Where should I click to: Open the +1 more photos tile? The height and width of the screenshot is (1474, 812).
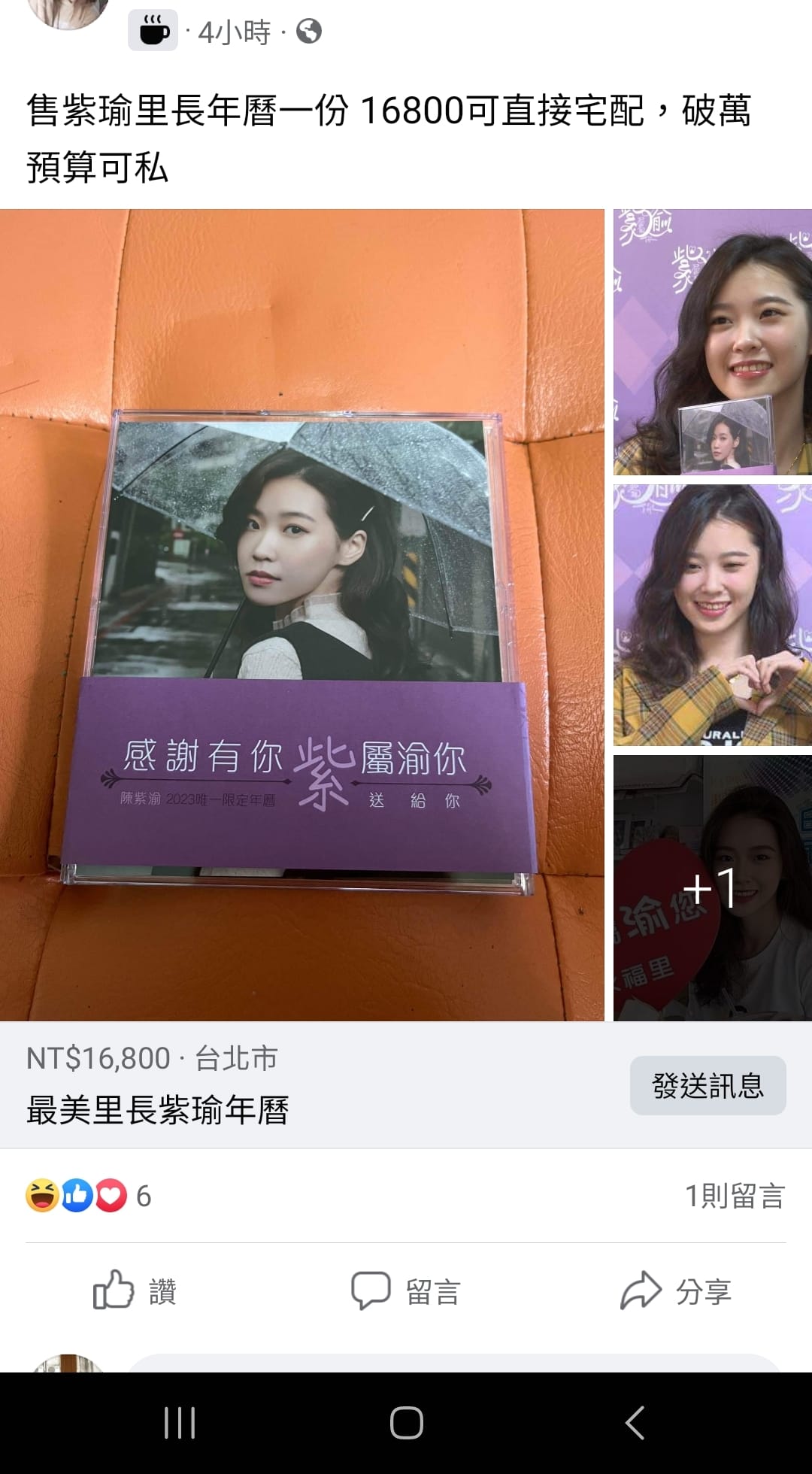(x=712, y=887)
